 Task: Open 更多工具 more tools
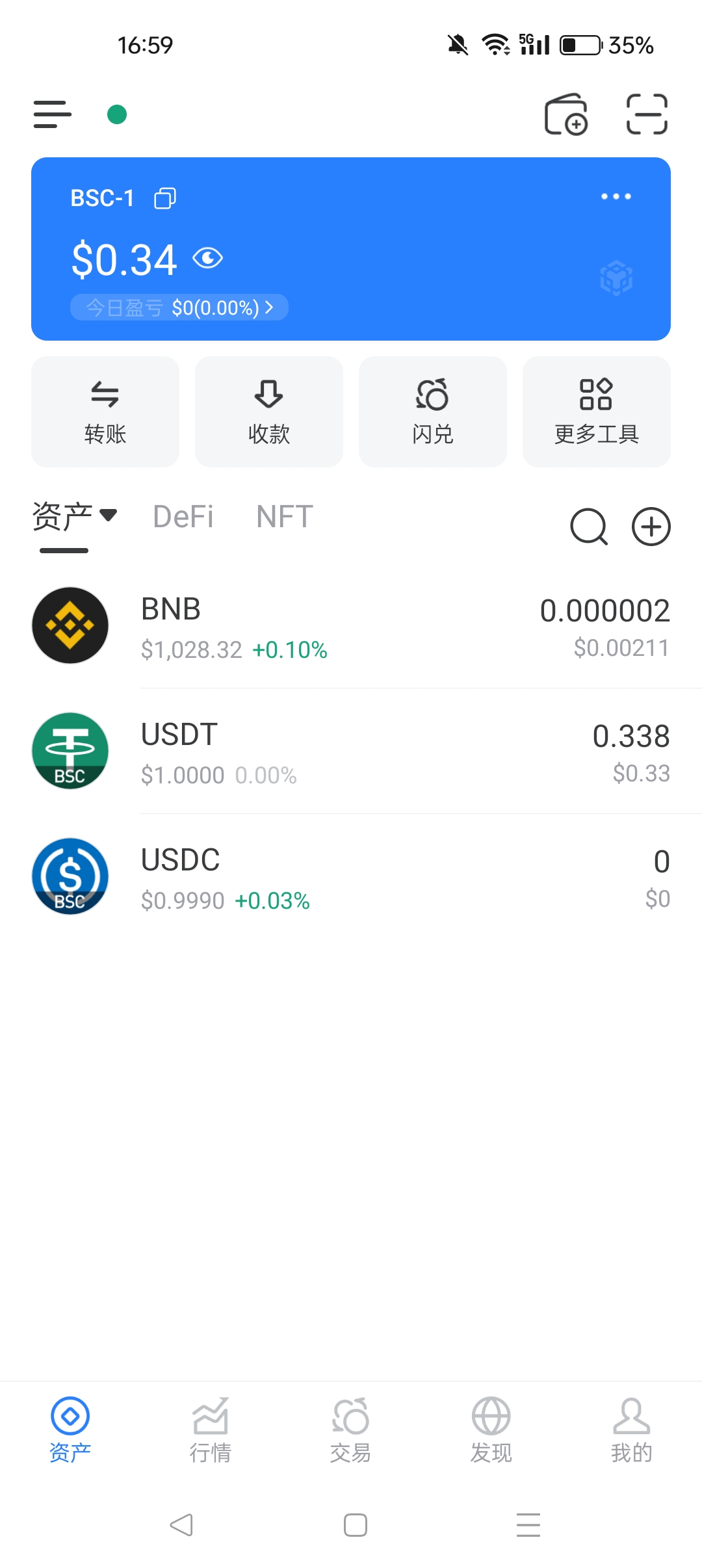coord(597,412)
